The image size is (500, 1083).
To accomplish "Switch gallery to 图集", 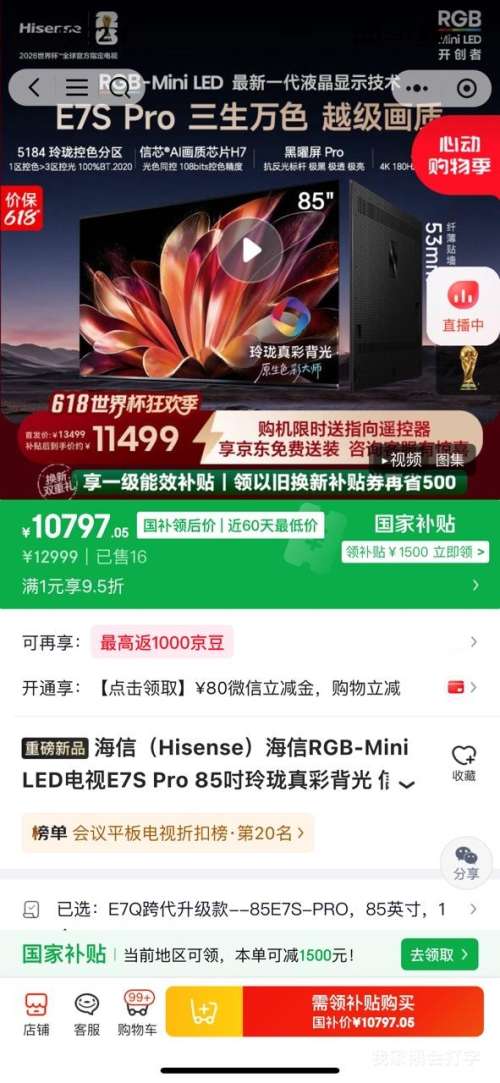I will pos(449,460).
